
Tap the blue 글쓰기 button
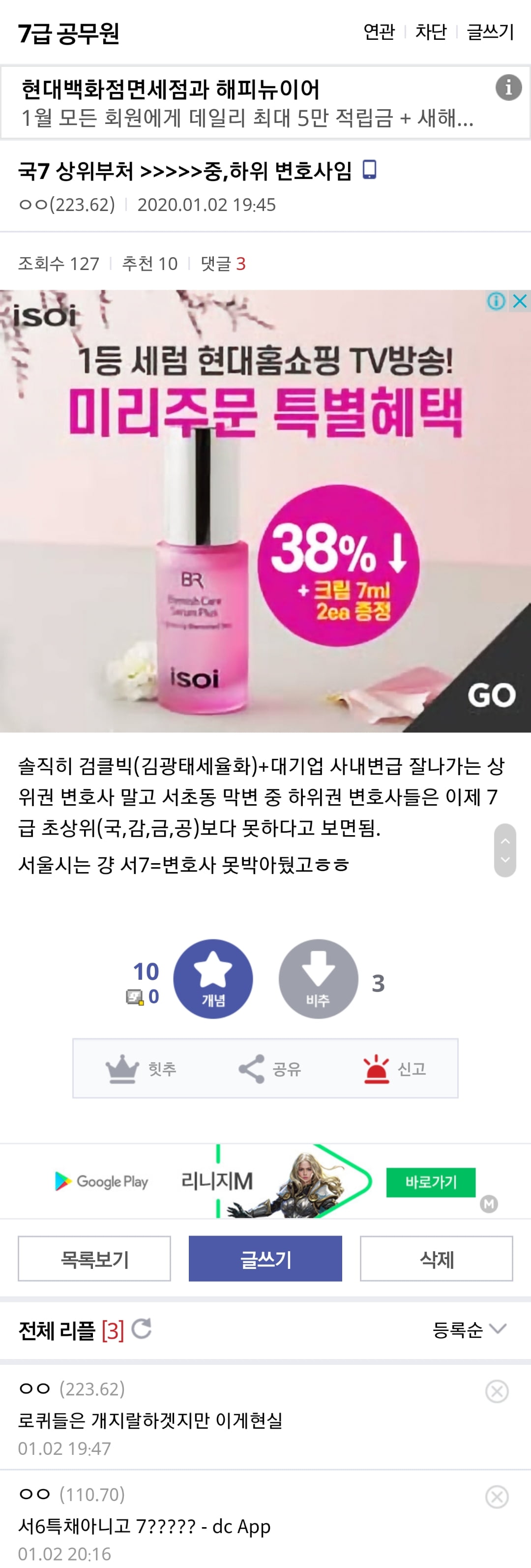(265, 1258)
